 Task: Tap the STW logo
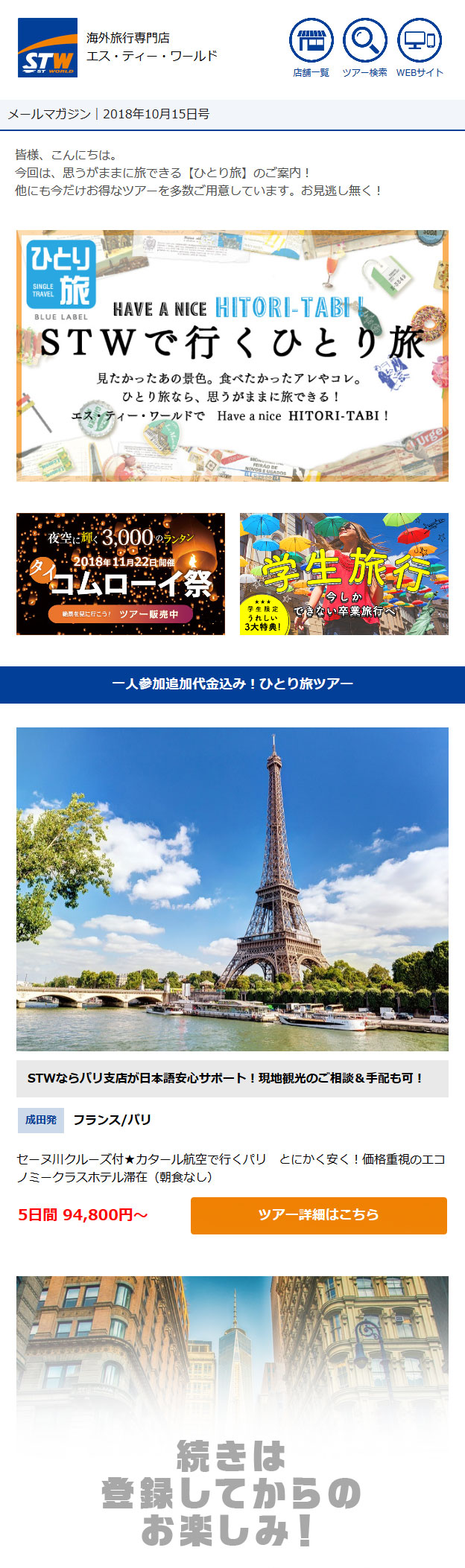pyautogui.click(x=48, y=48)
